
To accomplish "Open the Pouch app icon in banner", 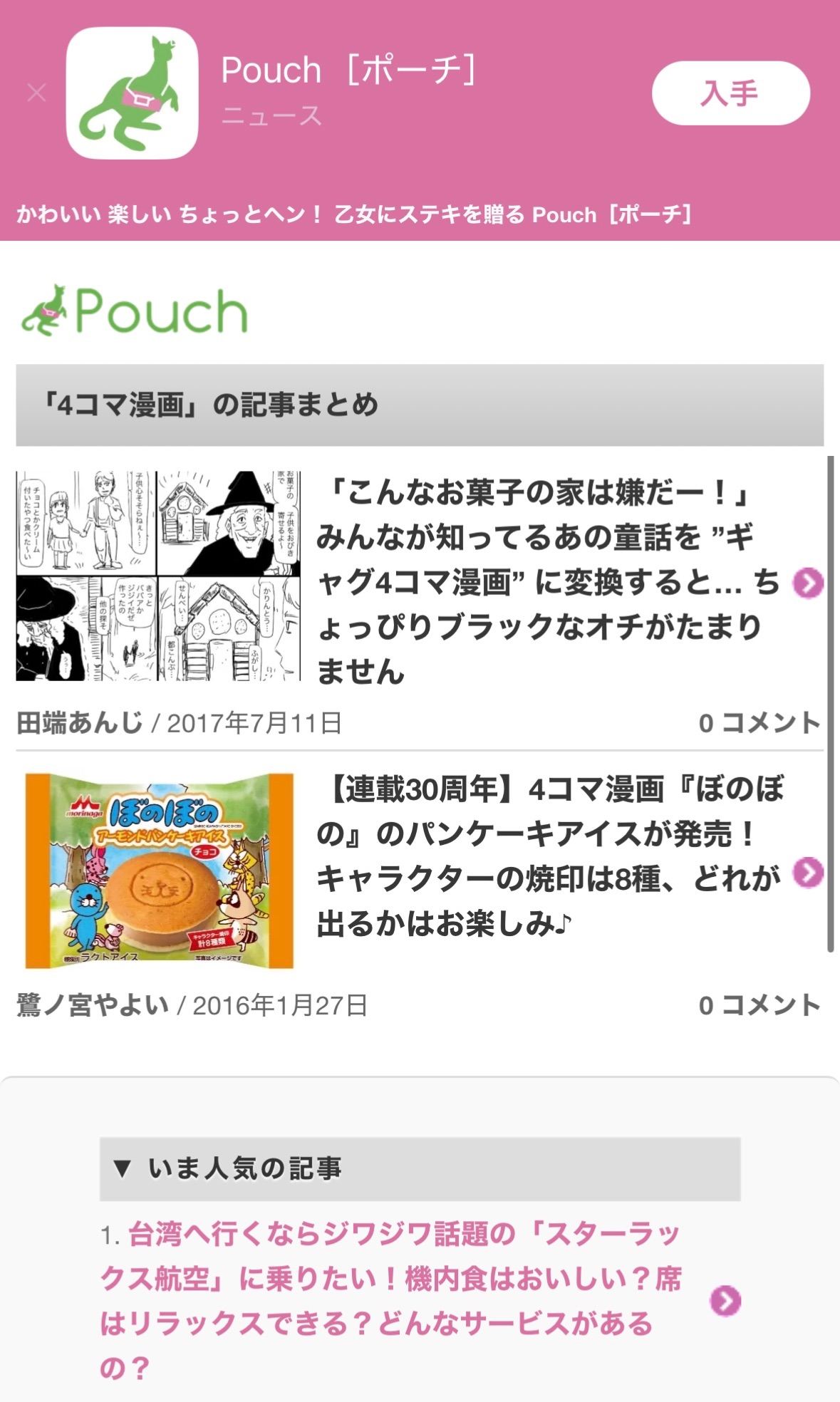I will (x=132, y=93).
